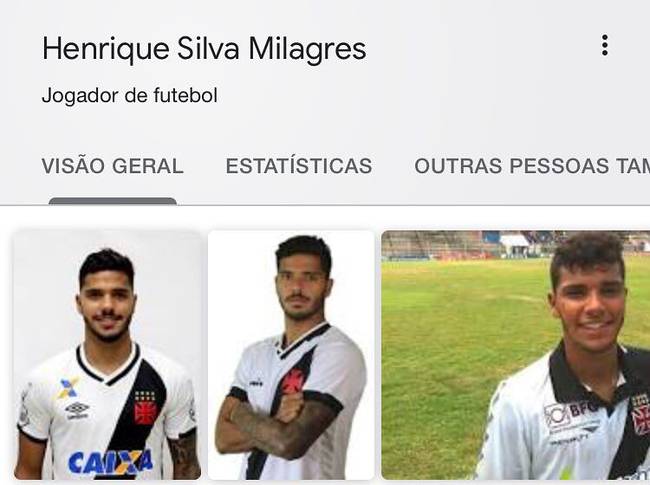Viewport: 650px width, 485px height.
Task: Switch to the Estatísticas tab
Action: [298, 166]
